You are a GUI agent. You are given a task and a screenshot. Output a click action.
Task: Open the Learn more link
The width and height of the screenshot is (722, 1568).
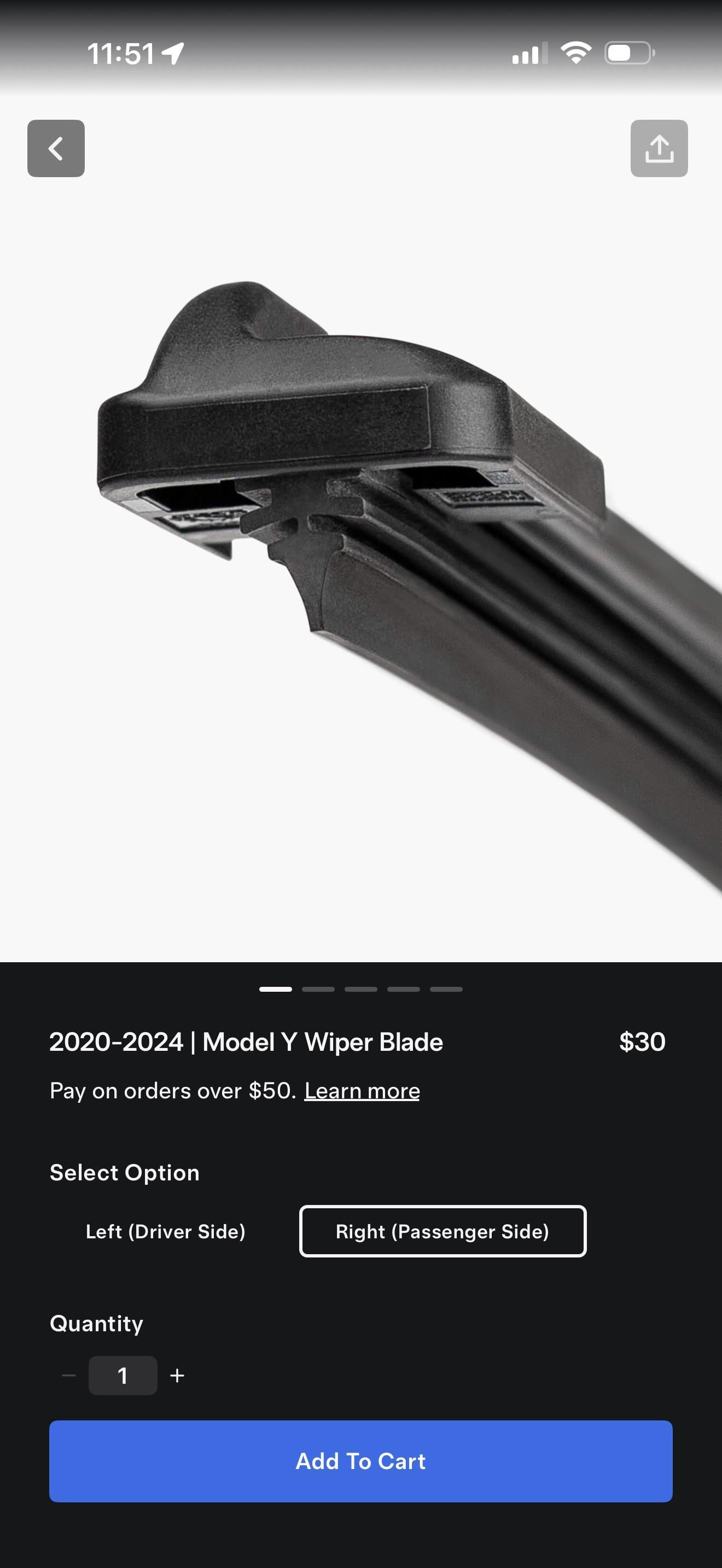click(x=362, y=1091)
